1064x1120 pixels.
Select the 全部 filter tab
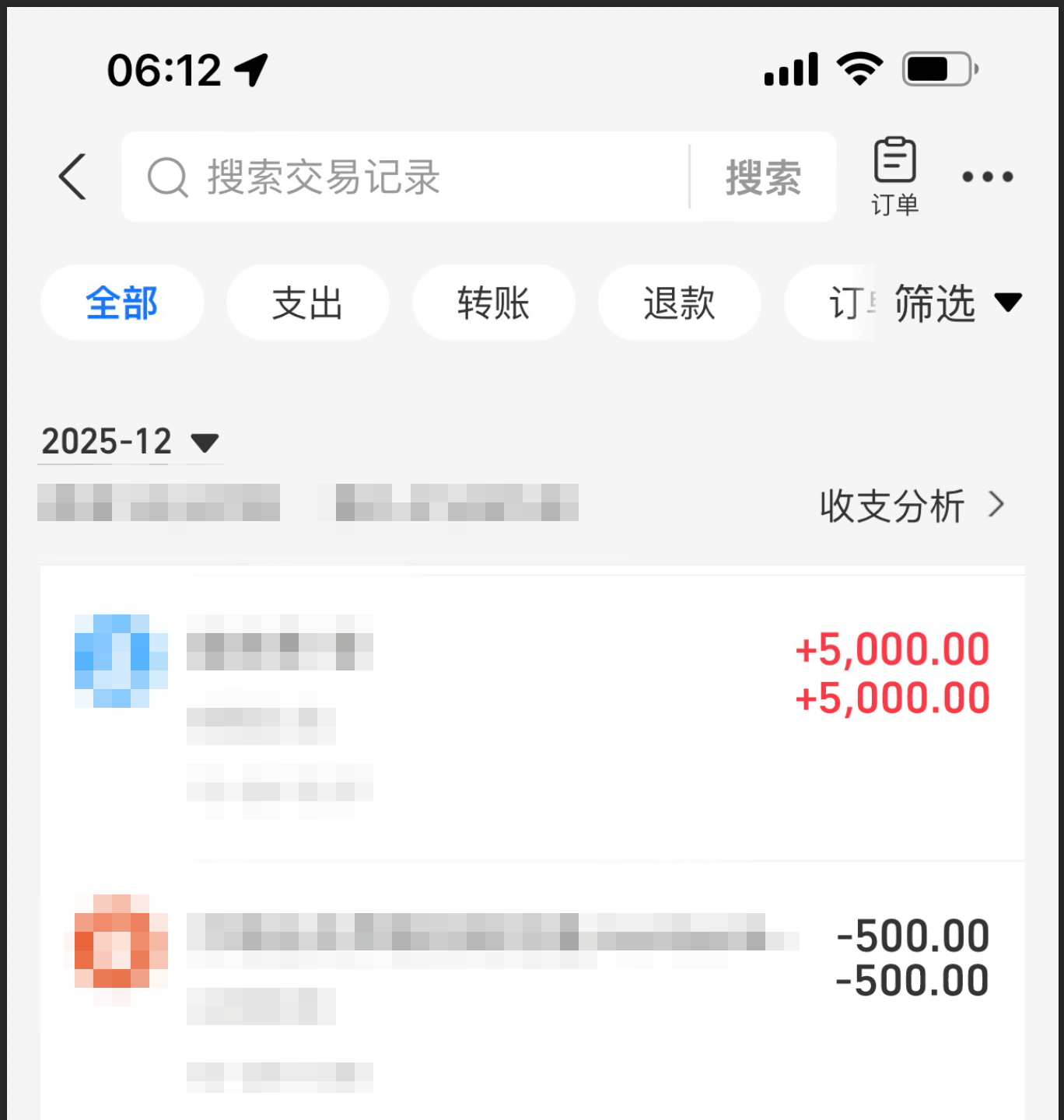click(x=121, y=303)
